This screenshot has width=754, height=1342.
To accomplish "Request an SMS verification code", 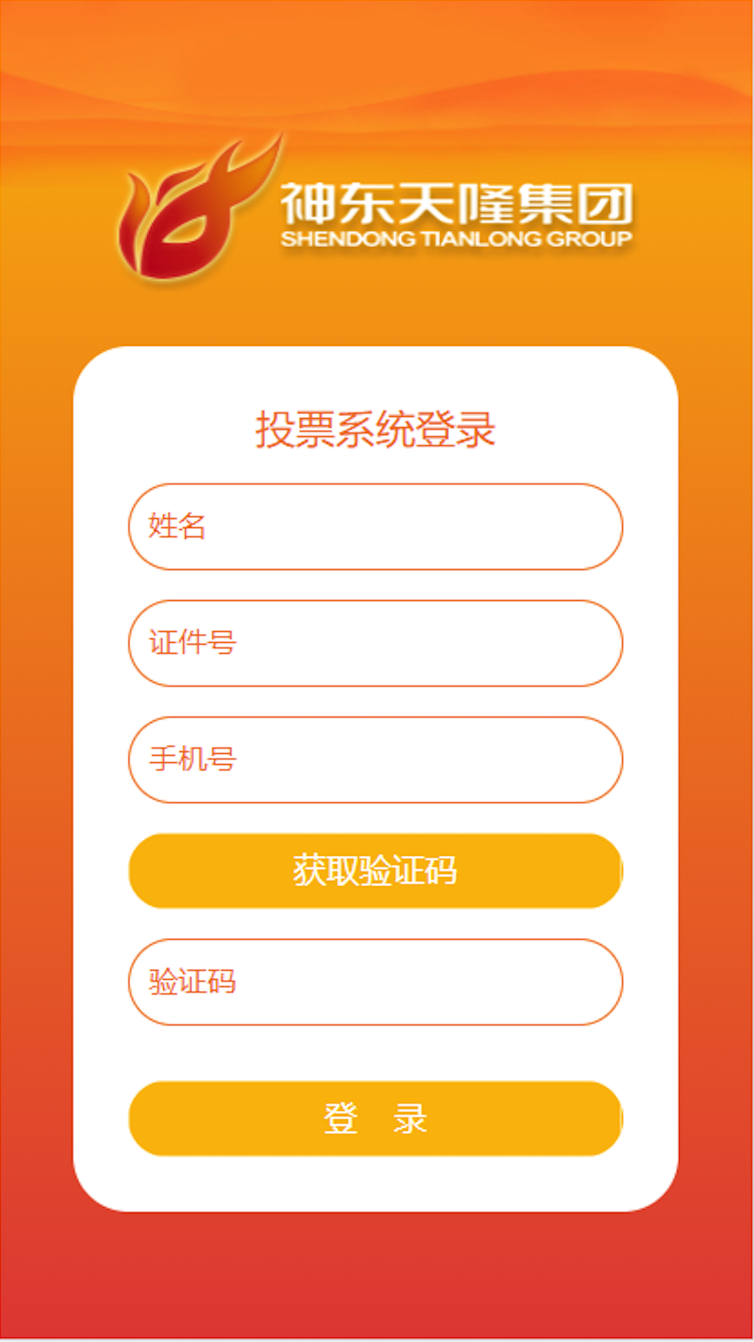I will tap(375, 871).
